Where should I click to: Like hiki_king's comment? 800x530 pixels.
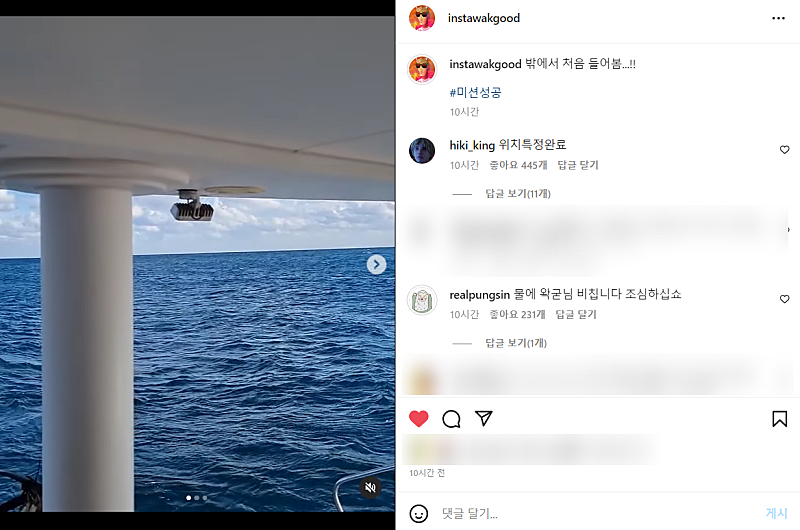point(784,150)
